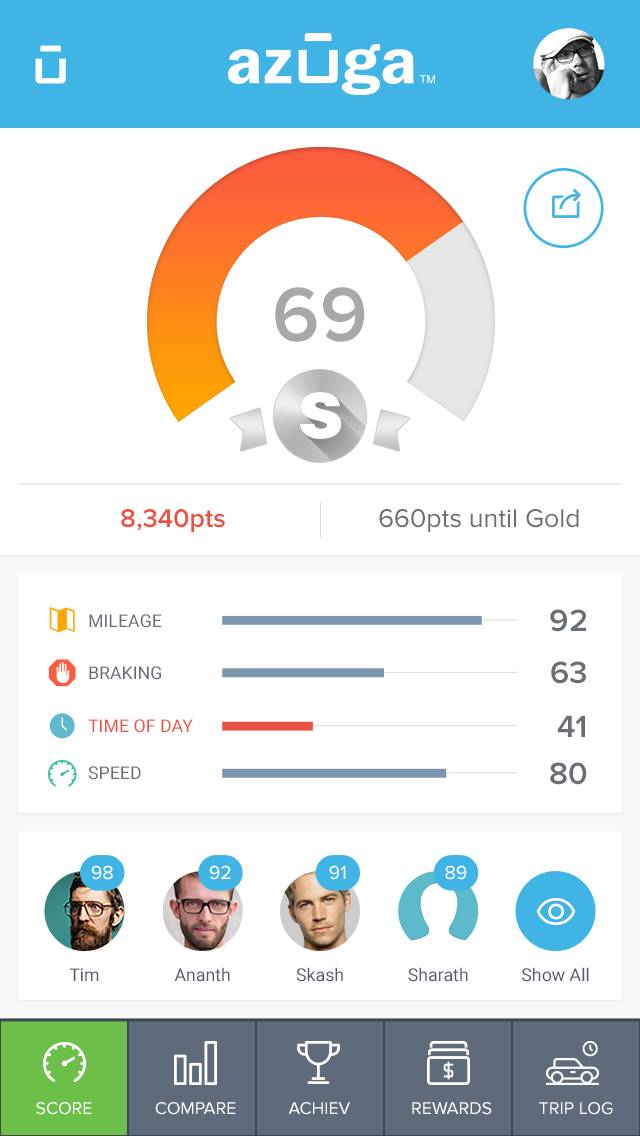Open Tim's profile avatar

[84, 910]
